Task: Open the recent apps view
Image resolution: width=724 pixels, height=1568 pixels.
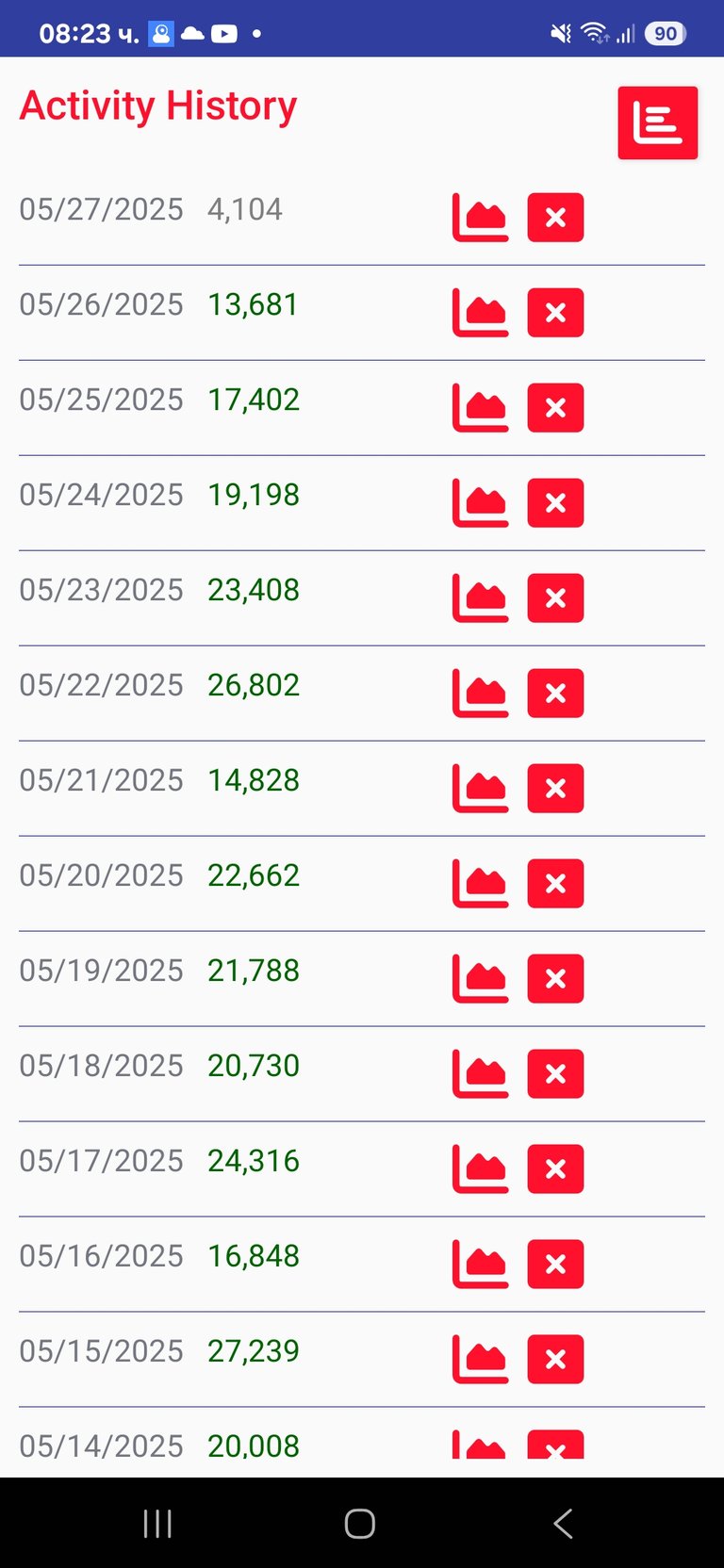Action: coord(157,1523)
